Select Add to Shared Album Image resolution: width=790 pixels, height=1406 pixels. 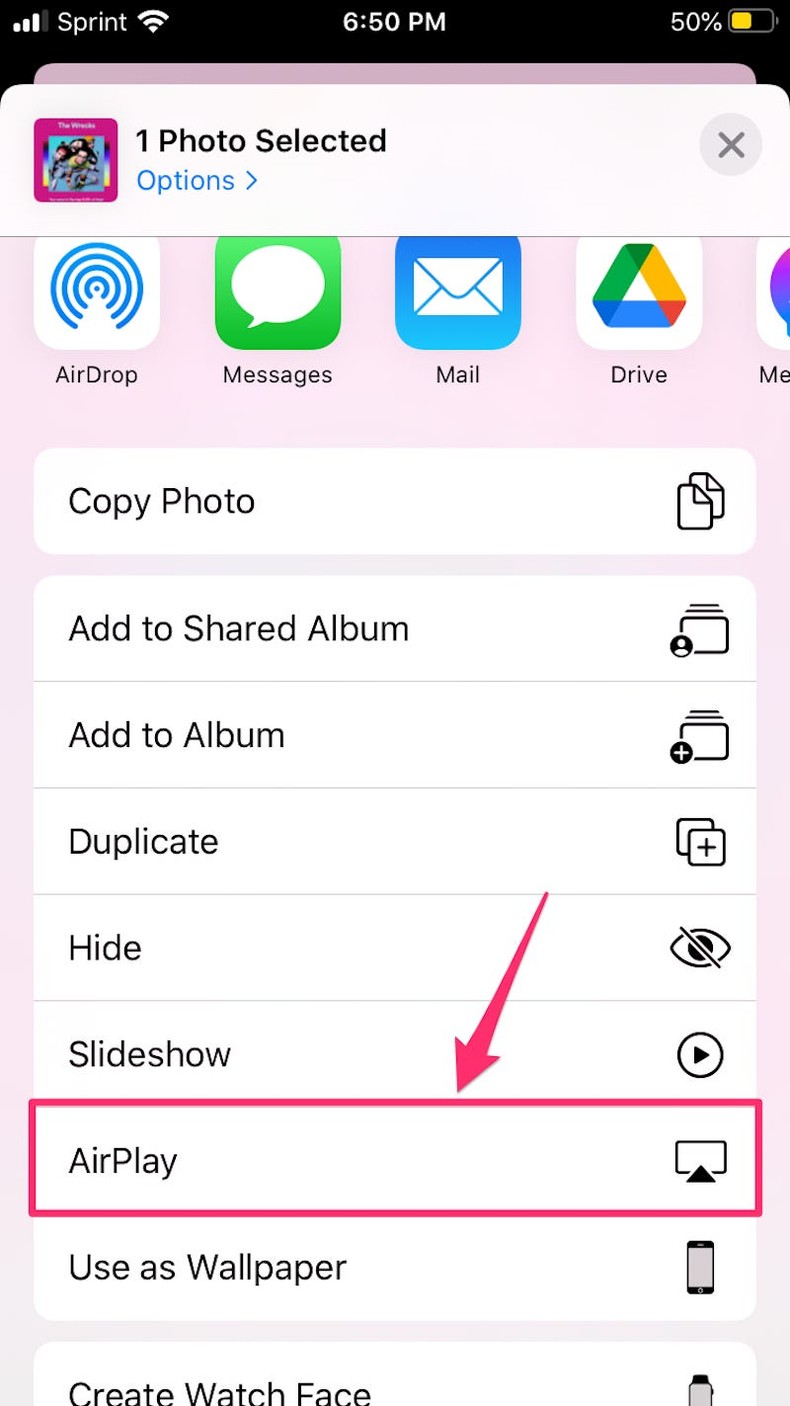(x=238, y=629)
